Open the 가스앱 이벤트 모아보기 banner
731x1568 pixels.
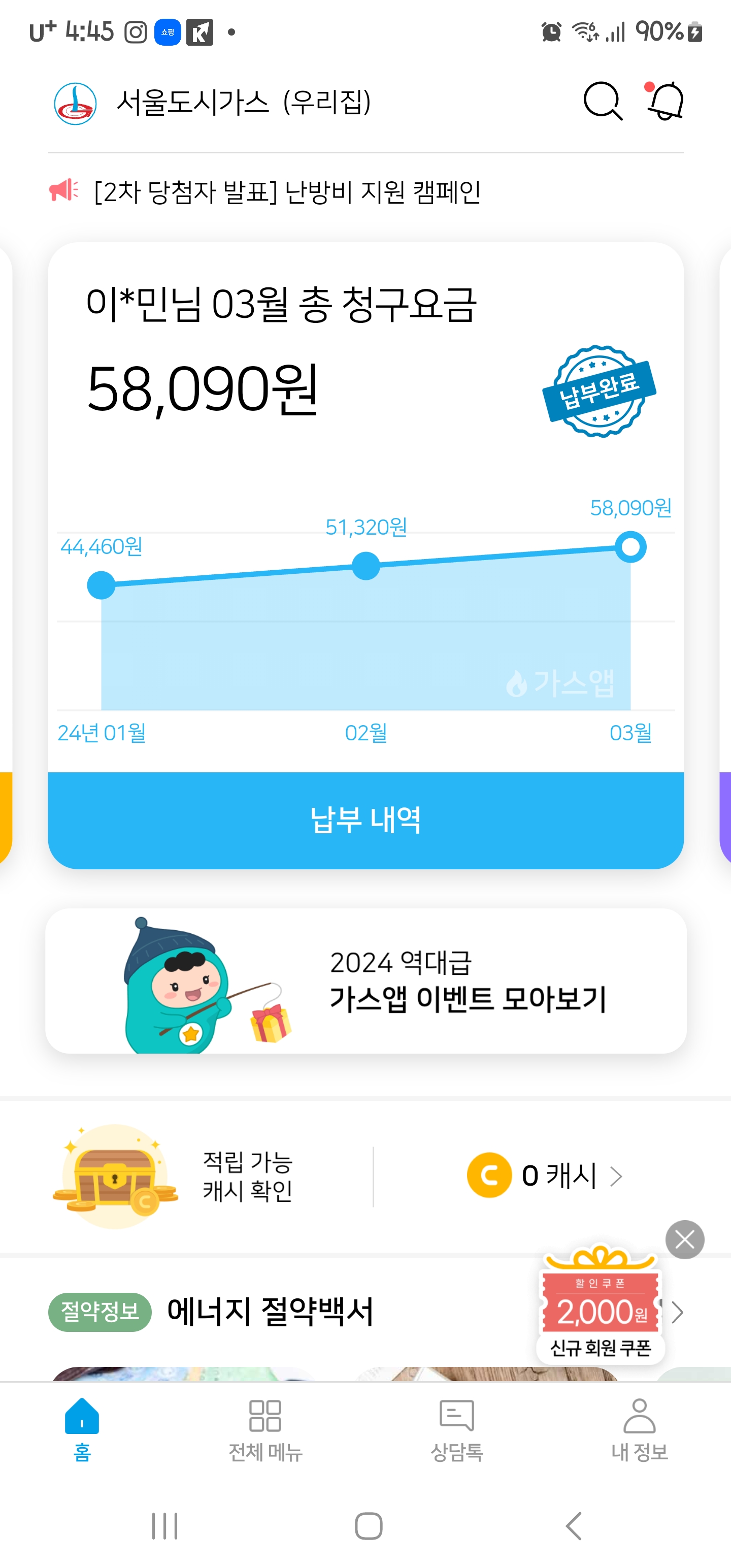tap(366, 981)
